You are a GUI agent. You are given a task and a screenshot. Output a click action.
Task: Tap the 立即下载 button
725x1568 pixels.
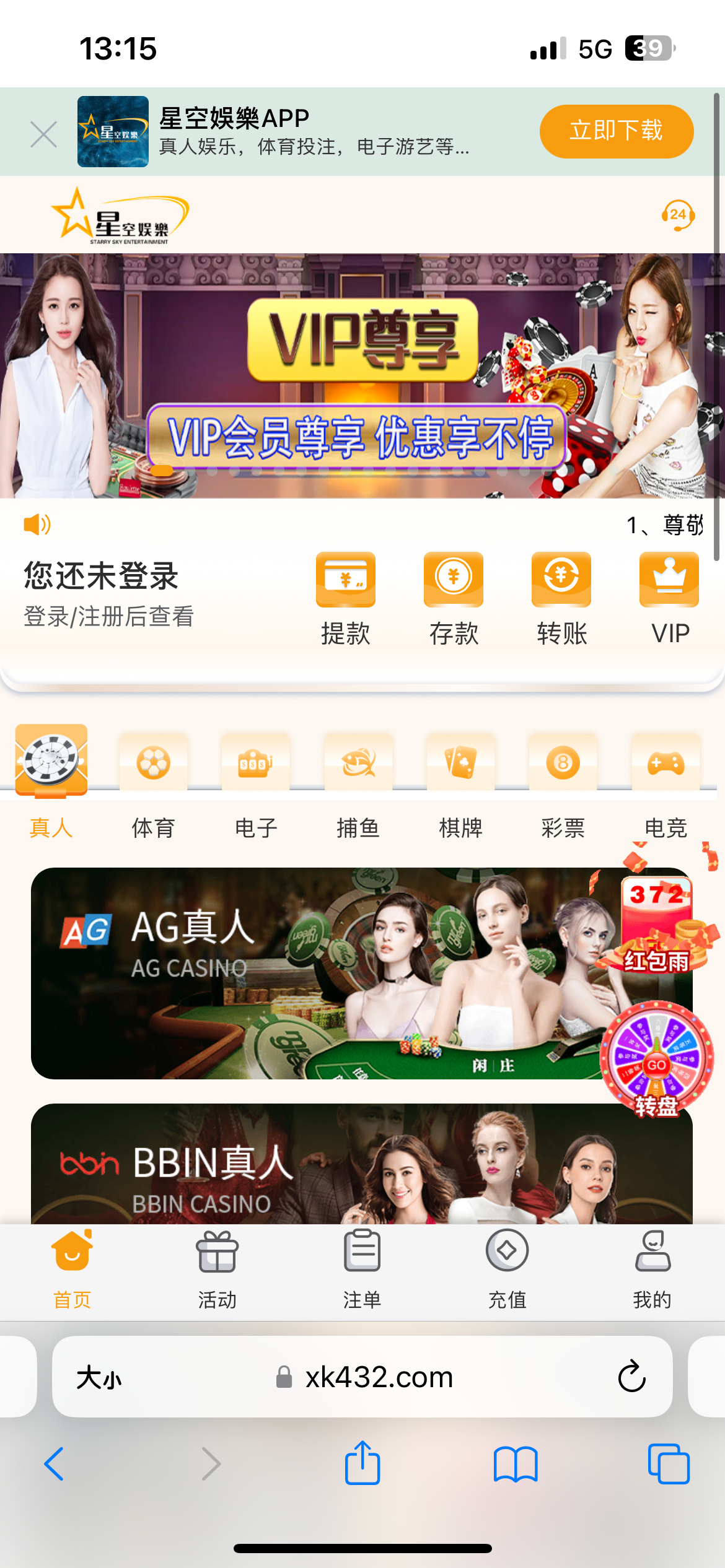[x=616, y=131]
